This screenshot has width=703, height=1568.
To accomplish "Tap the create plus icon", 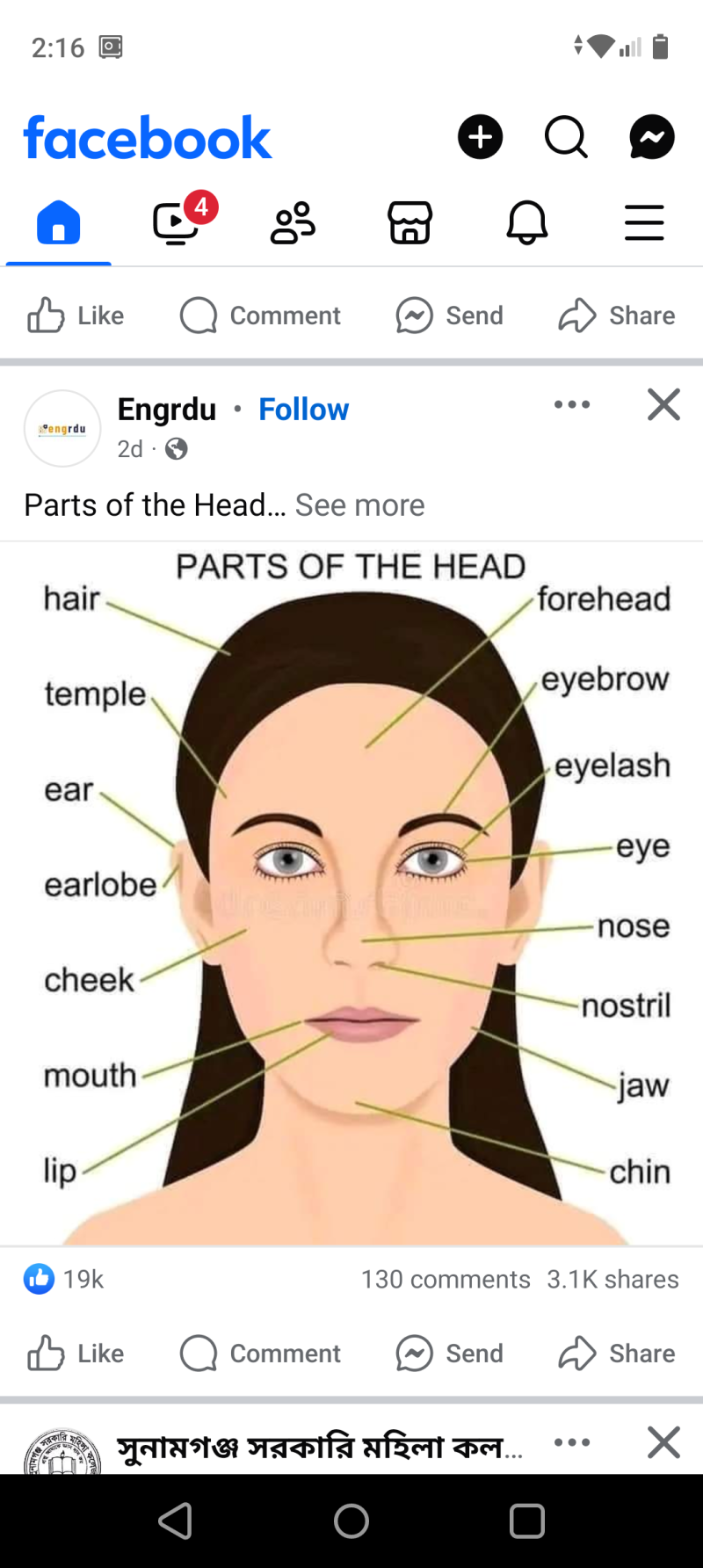I will pos(480,137).
